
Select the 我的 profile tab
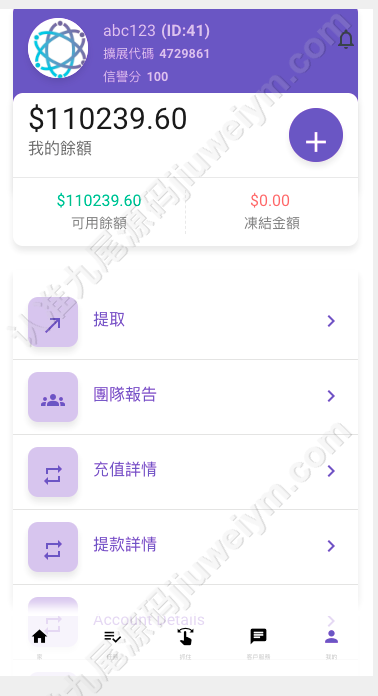331,643
